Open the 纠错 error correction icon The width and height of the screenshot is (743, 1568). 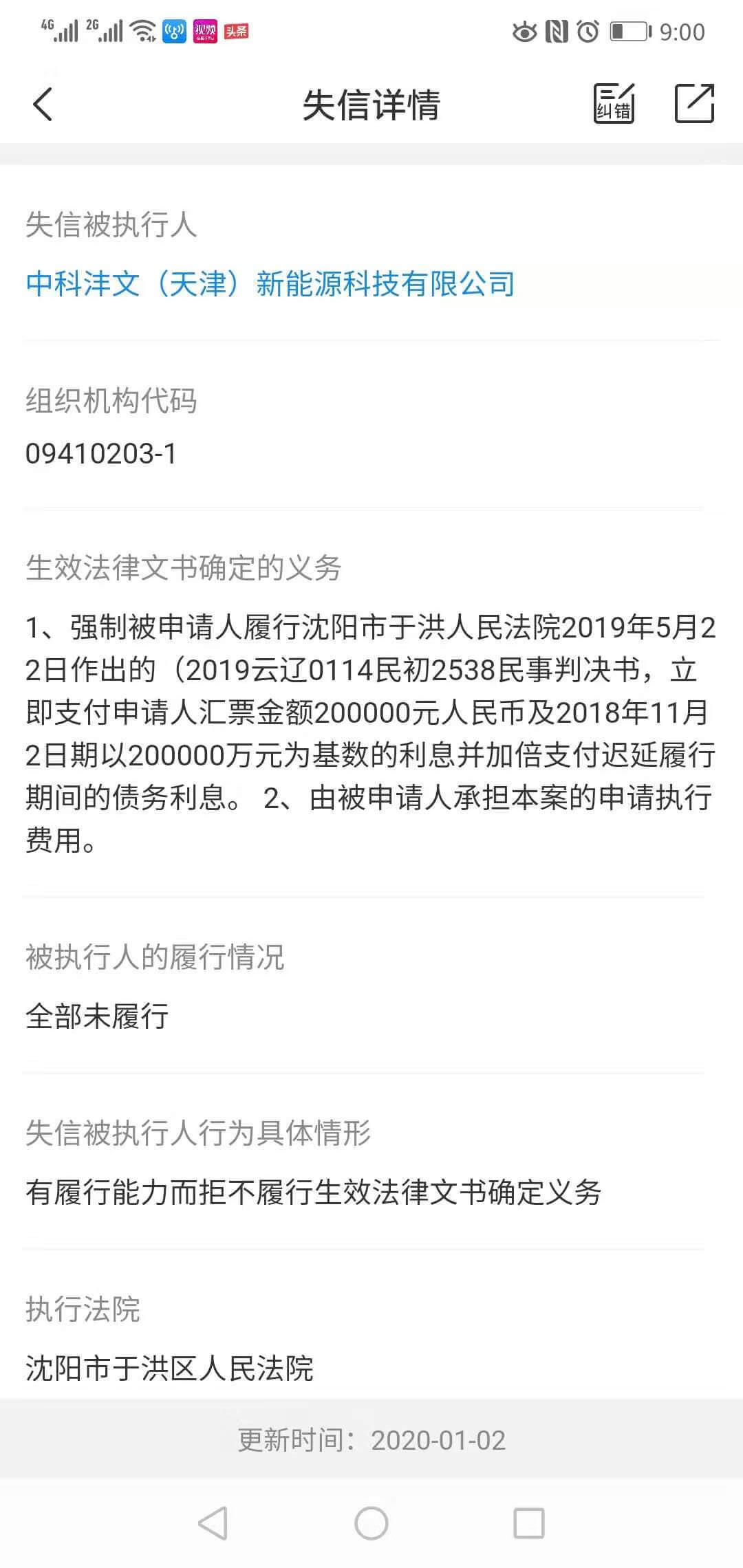(614, 104)
